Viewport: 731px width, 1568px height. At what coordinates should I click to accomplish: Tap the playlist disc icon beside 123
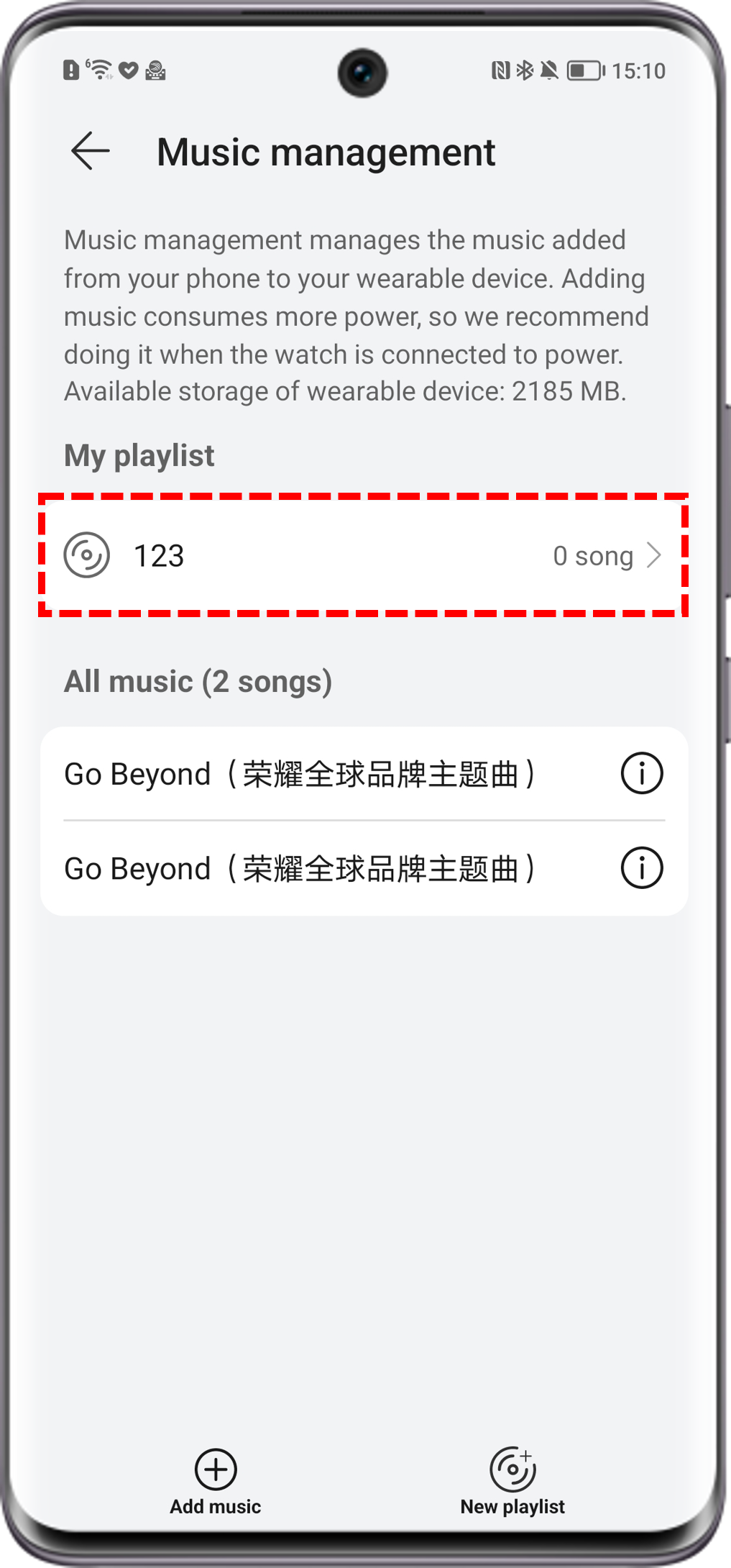pyautogui.click(x=87, y=555)
